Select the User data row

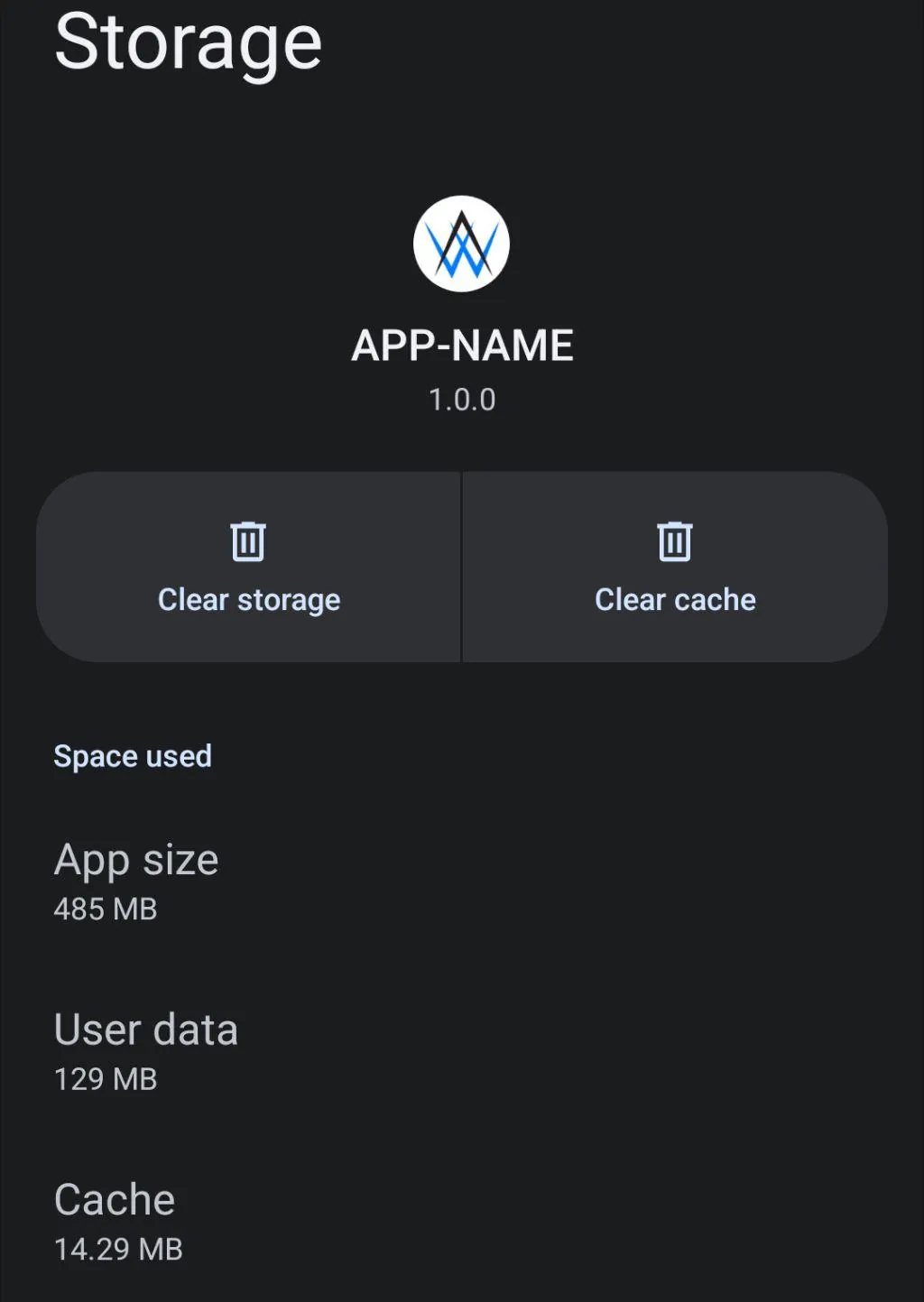pyautogui.click(x=146, y=1030)
